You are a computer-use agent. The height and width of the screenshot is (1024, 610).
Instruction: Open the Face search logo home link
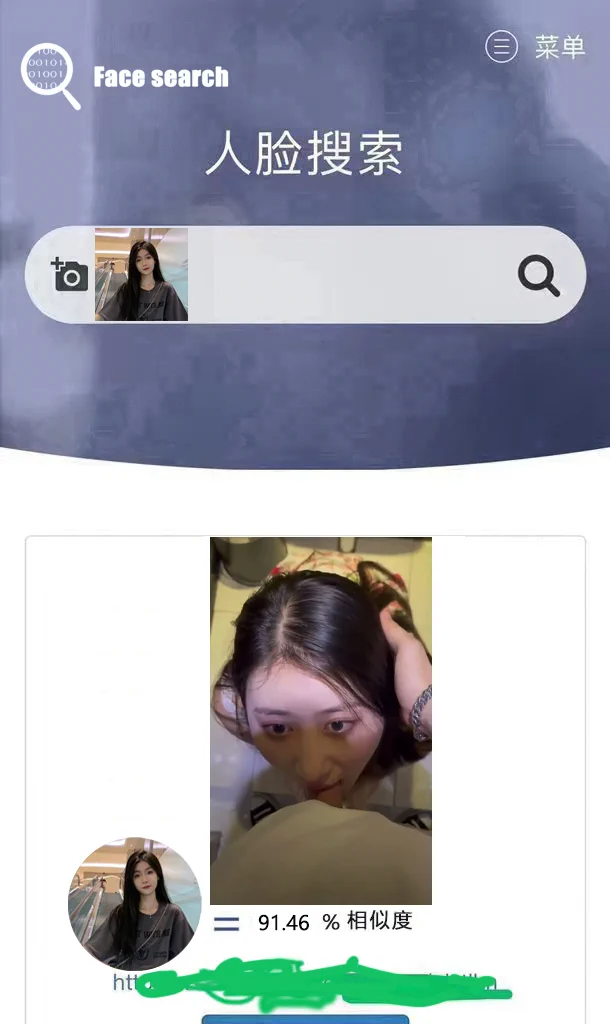(x=125, y=76)
